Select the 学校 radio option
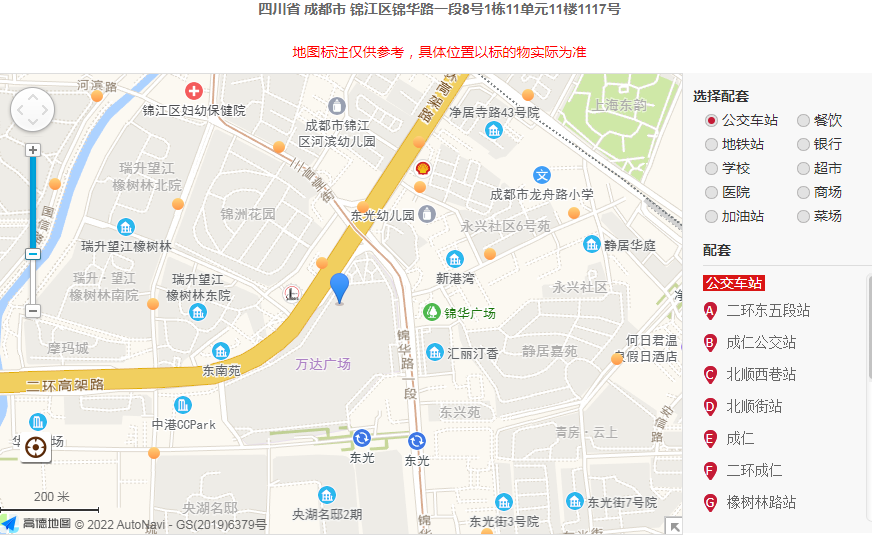Image resolution: width=872 pixels, height=536 pixels. pyautogui.click(x=711, y=168)
